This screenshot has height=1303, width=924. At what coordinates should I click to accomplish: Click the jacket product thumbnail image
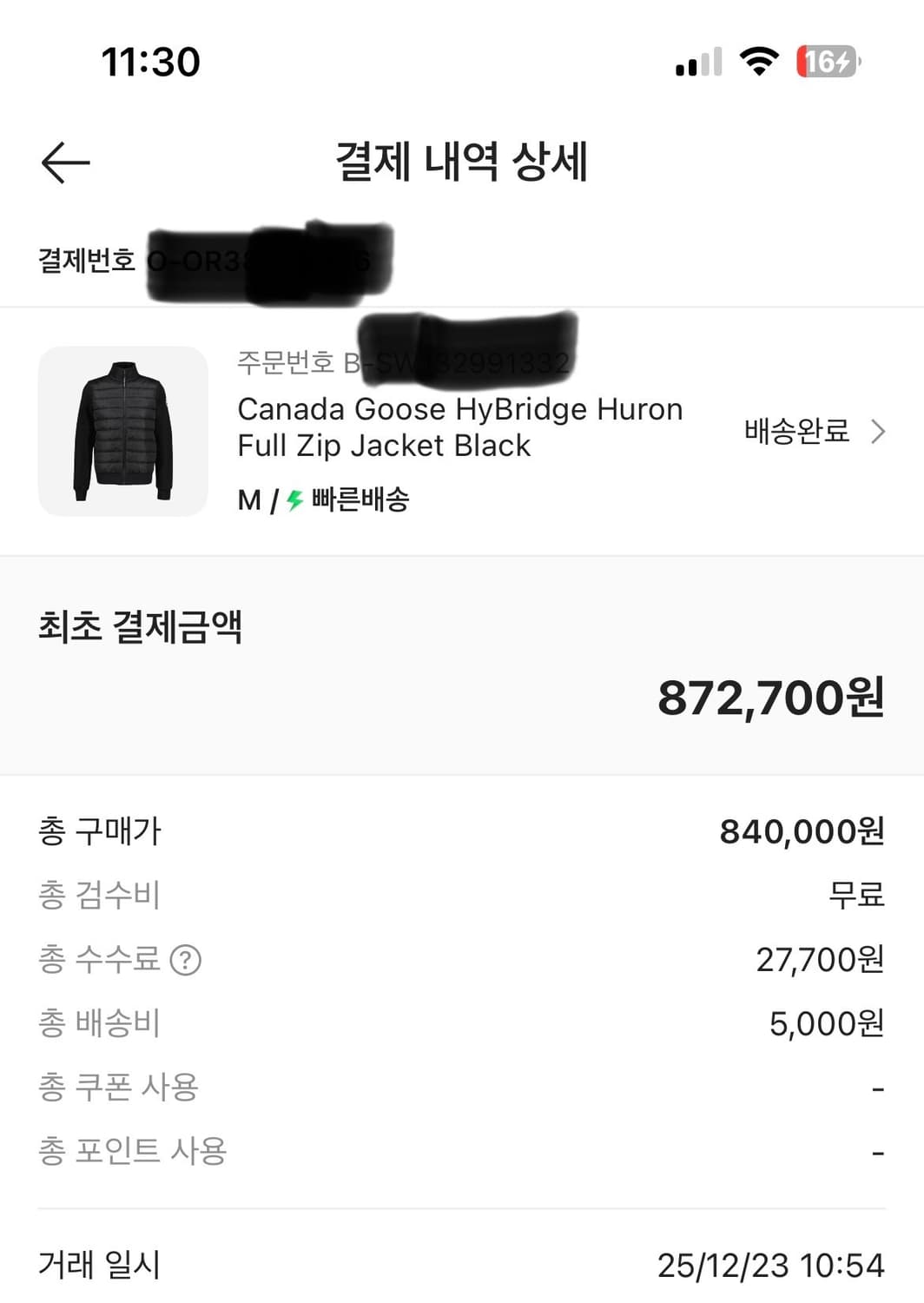click(x=122, y=431)
